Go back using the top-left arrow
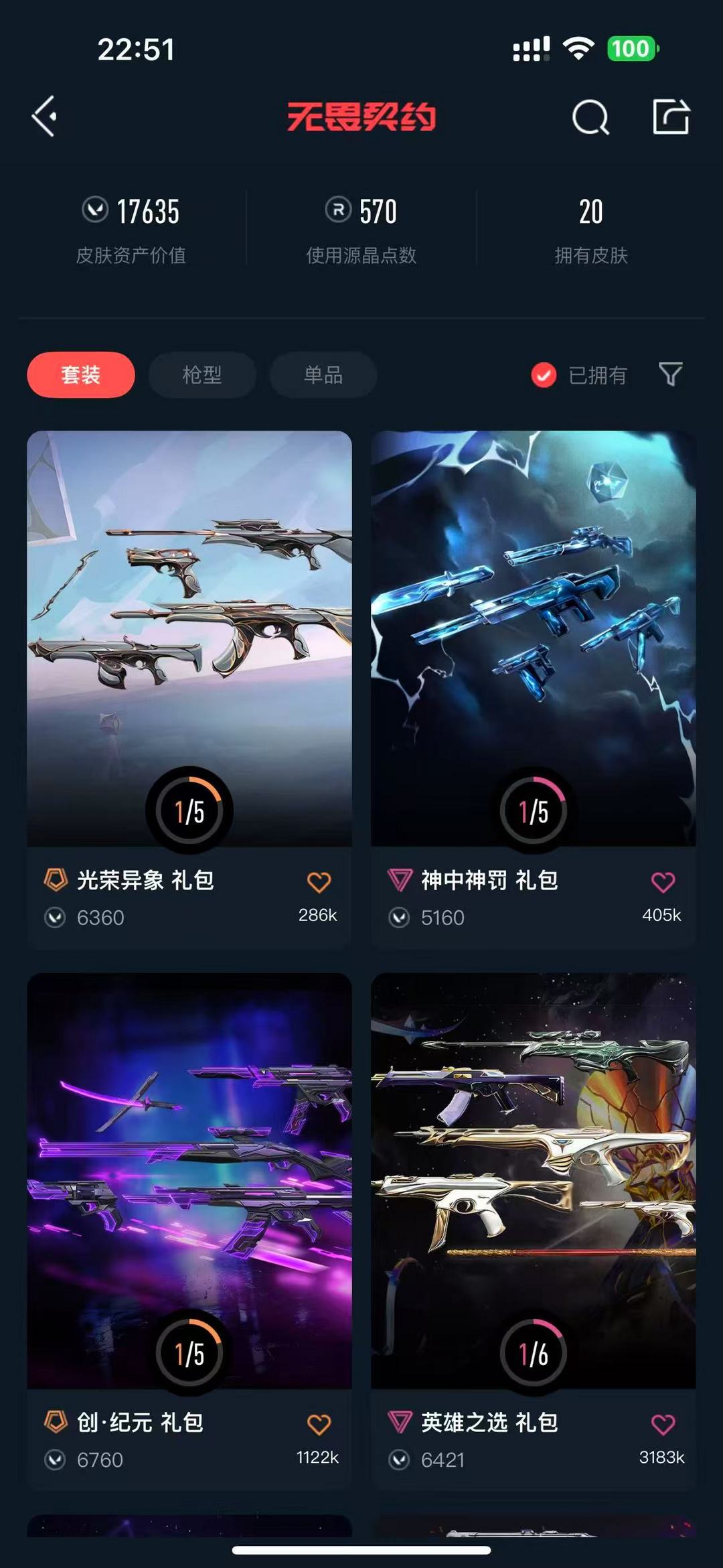Image resolution: width=723 pixels, height=1568 pixels. (44, 117)
